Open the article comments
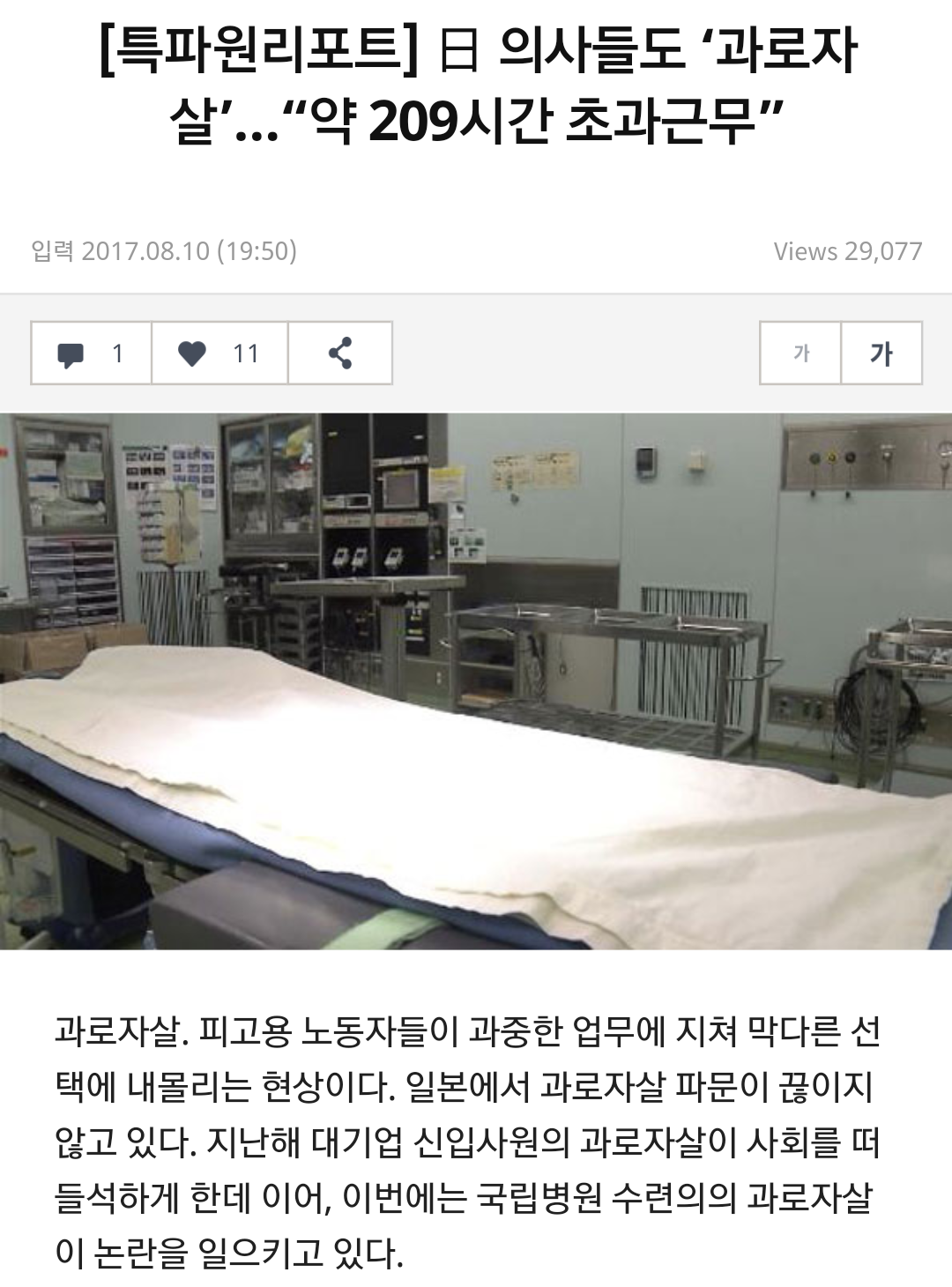This screenshot has width=952, height=1287. 91,353
